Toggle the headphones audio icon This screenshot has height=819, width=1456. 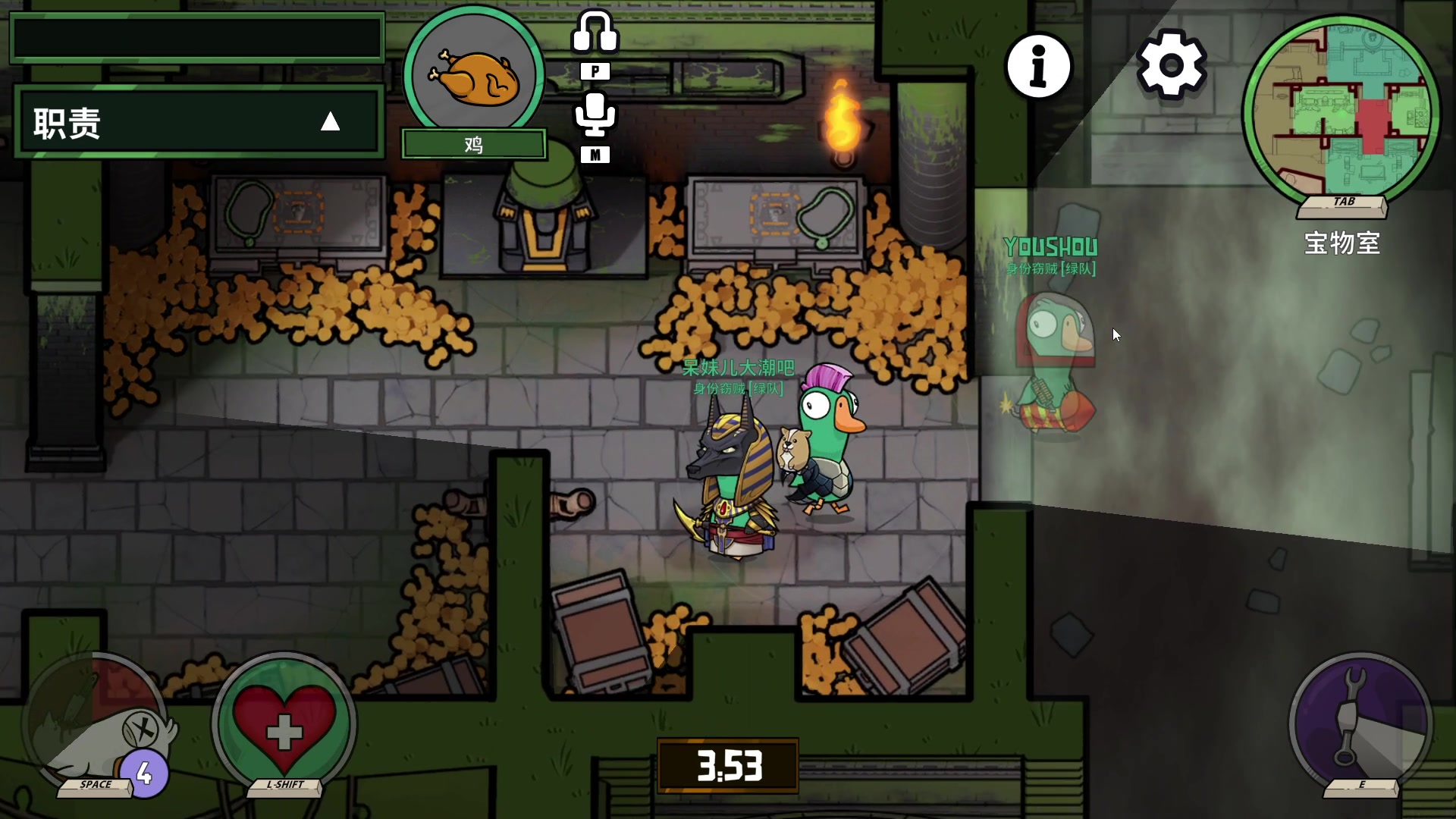point(595,33)
